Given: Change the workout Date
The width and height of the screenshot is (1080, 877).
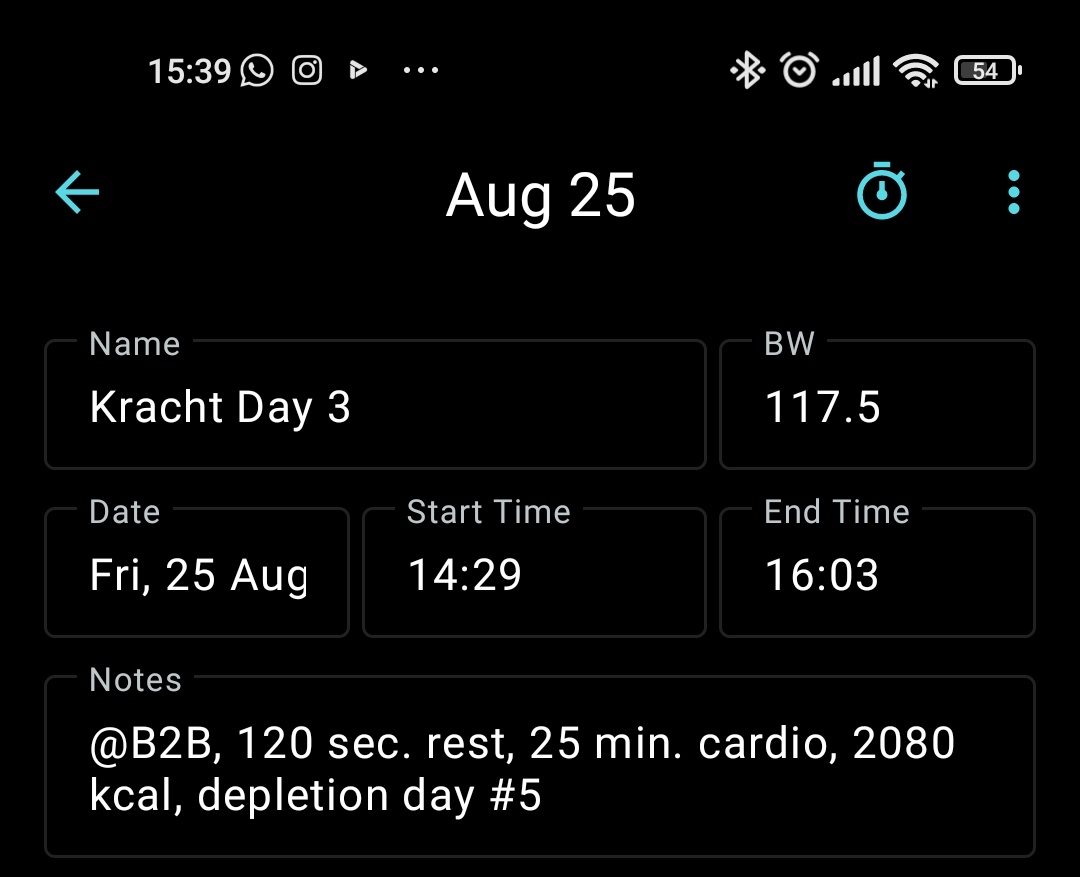Looking at the screenshot, I should [197, 574].
